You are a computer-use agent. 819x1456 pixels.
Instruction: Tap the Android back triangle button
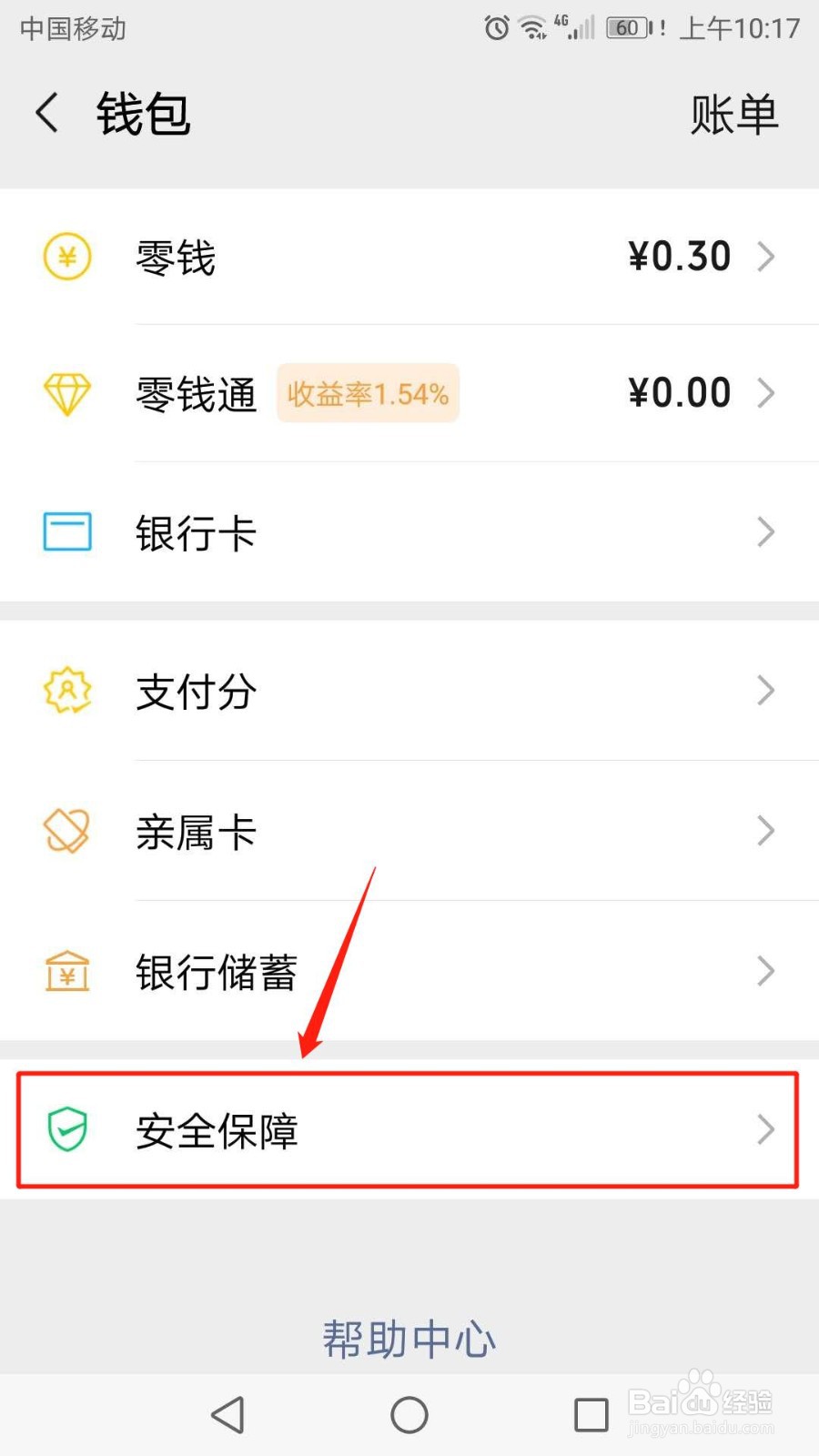click(227, 1414)
